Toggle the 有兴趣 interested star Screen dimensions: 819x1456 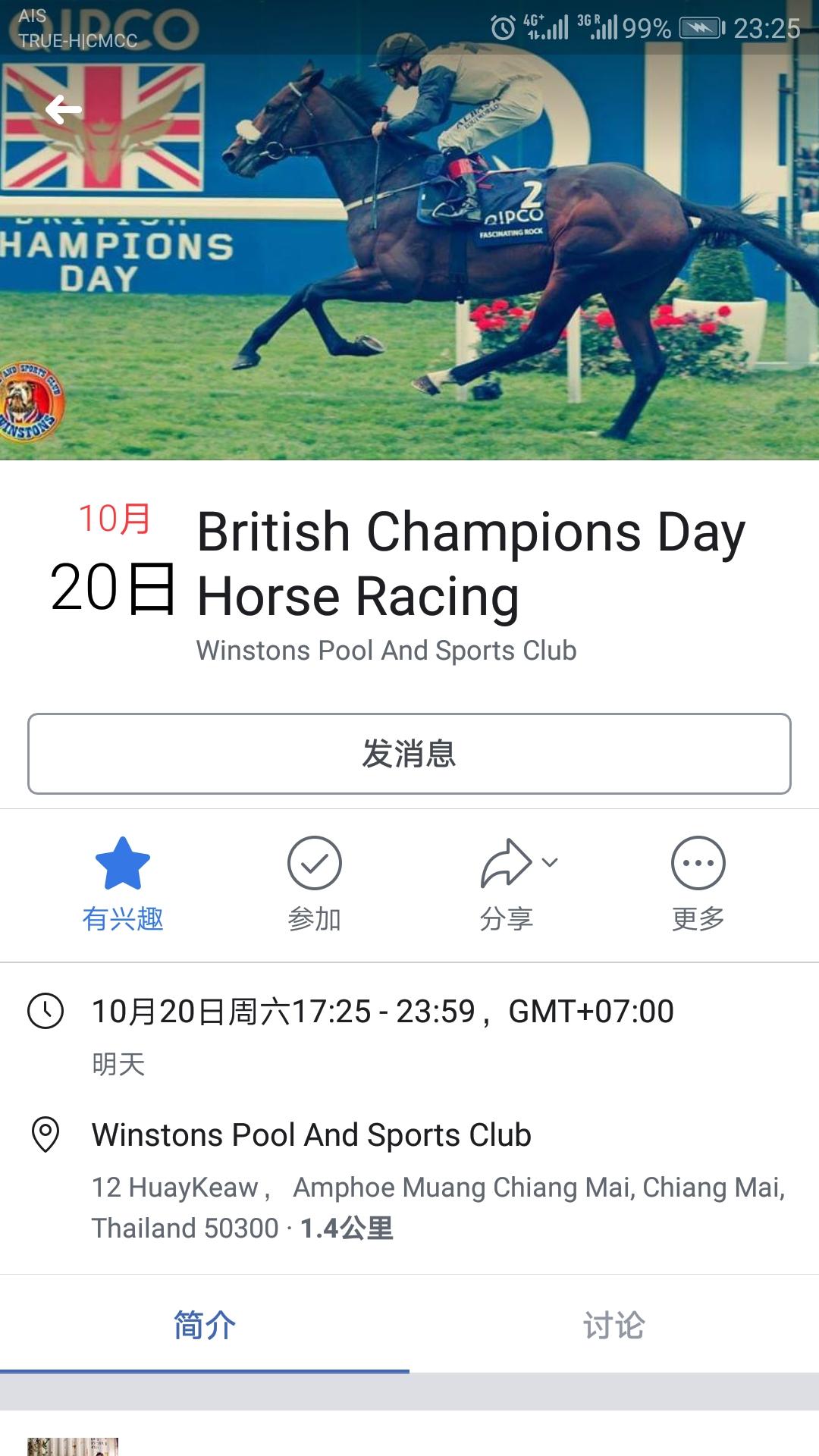123,885
